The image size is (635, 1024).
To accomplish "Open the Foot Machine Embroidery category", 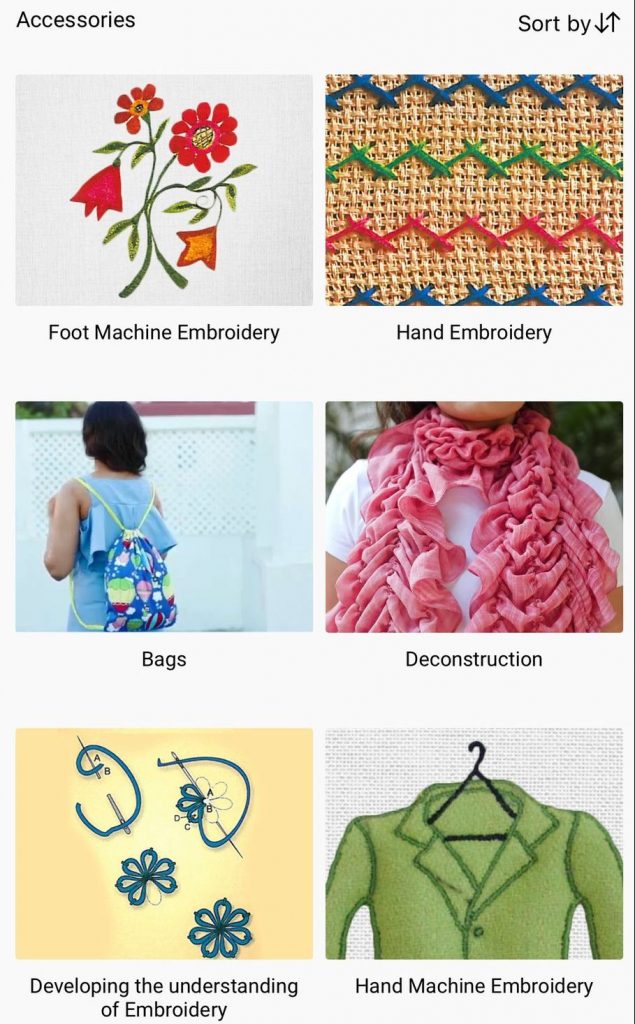I will point(164,190).
